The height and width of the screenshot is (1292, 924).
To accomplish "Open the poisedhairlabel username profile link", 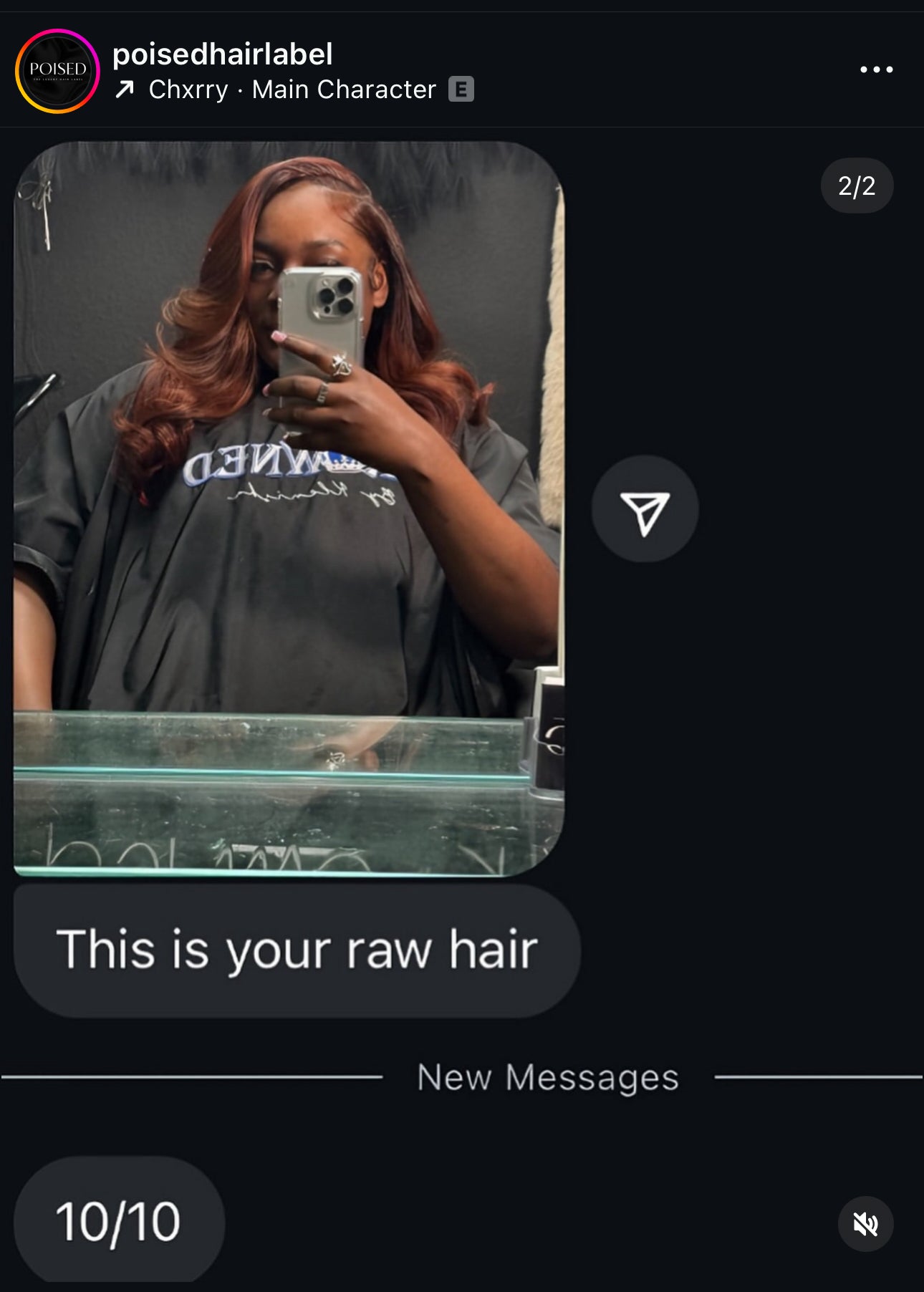I will coord(222,54).
